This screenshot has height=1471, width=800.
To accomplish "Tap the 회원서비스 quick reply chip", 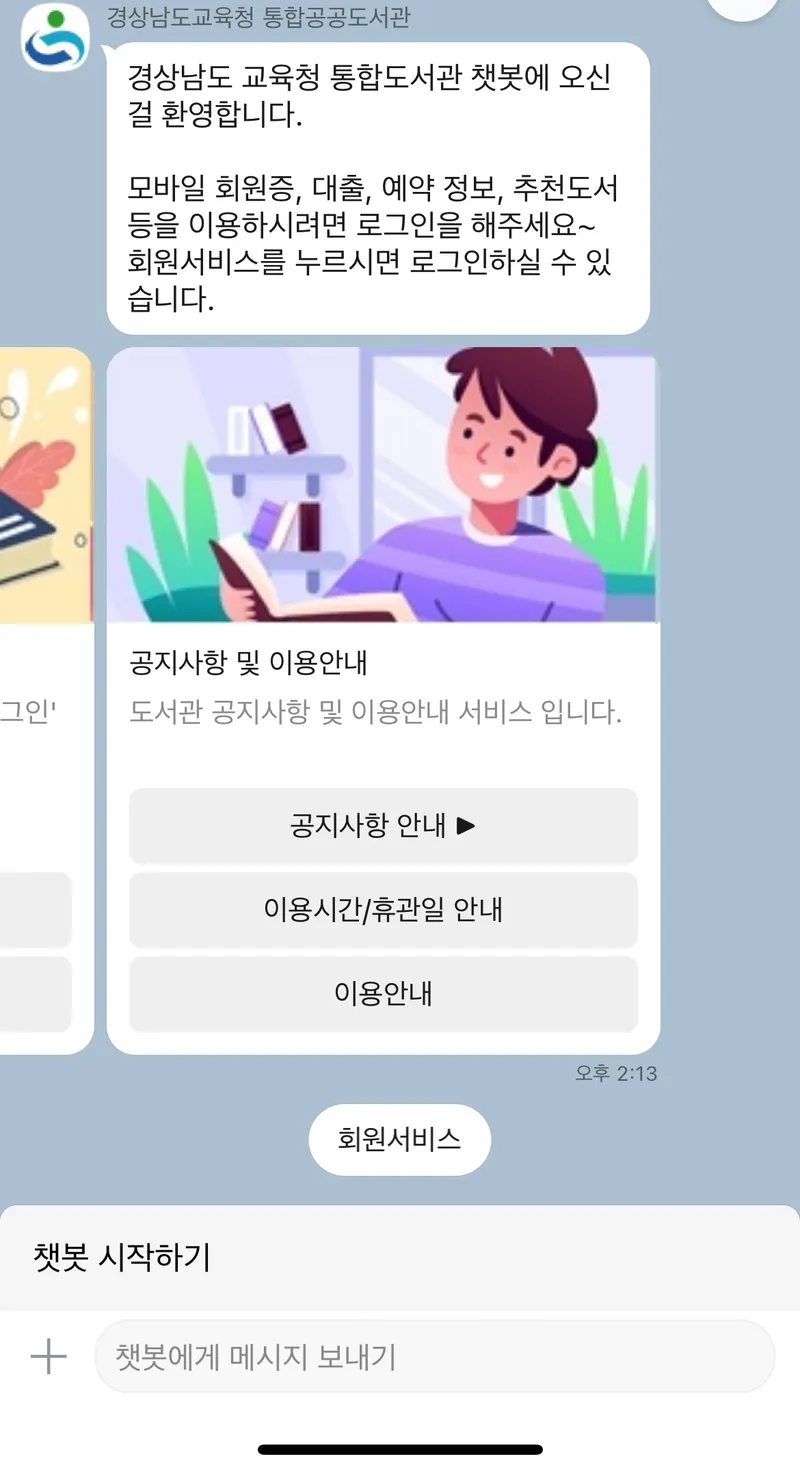I will coord(399,1139).
